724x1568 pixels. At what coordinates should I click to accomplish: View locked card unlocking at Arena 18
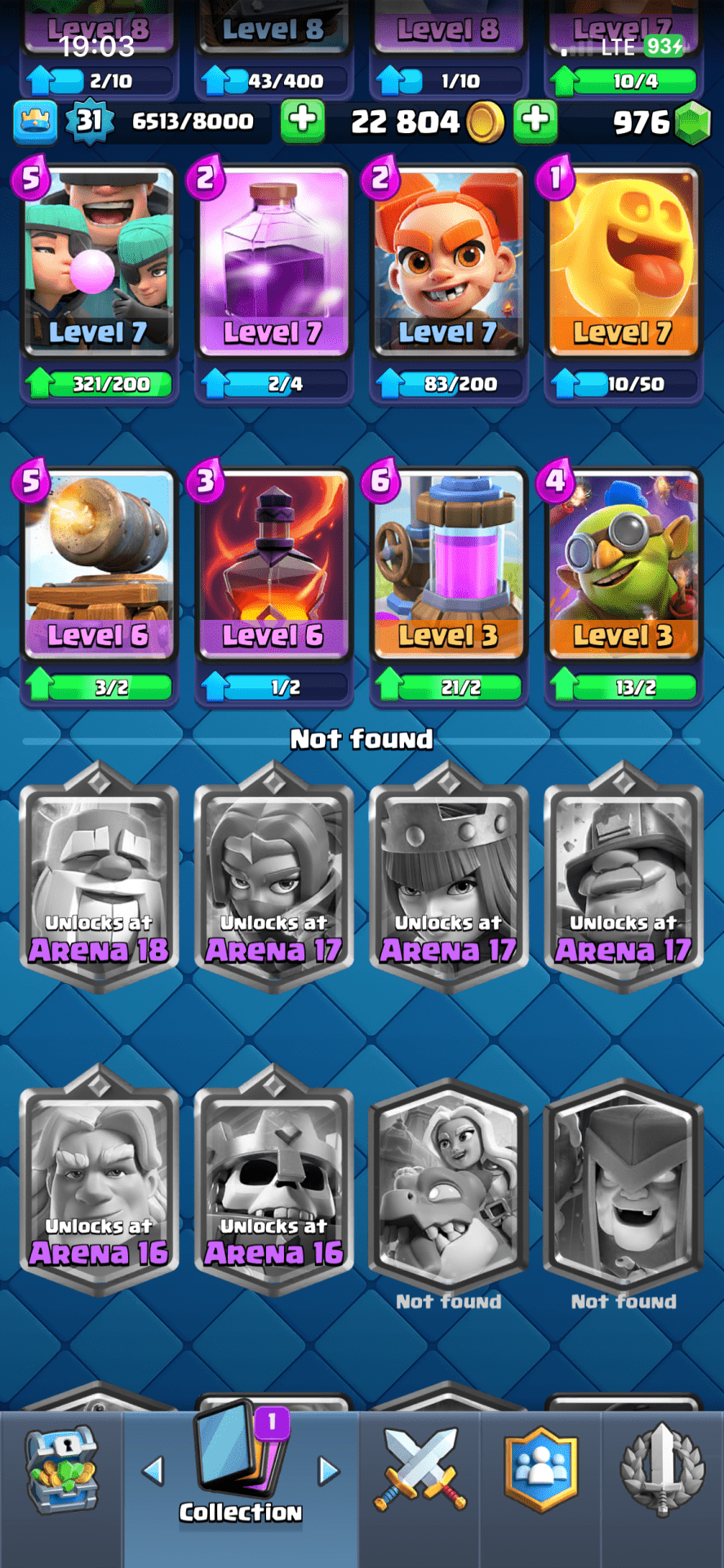tap(99, 878)
